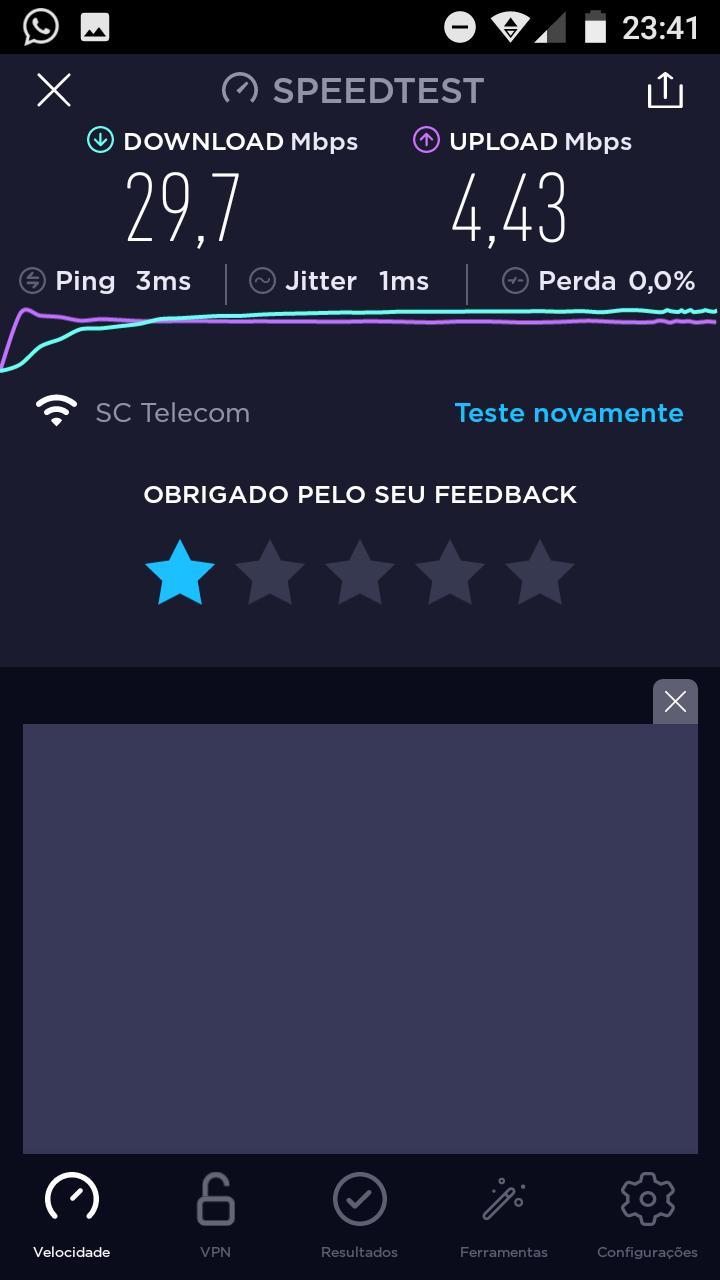
Task: Tap the first blue star
Action: pyautogui.click(x=180, y=572)
